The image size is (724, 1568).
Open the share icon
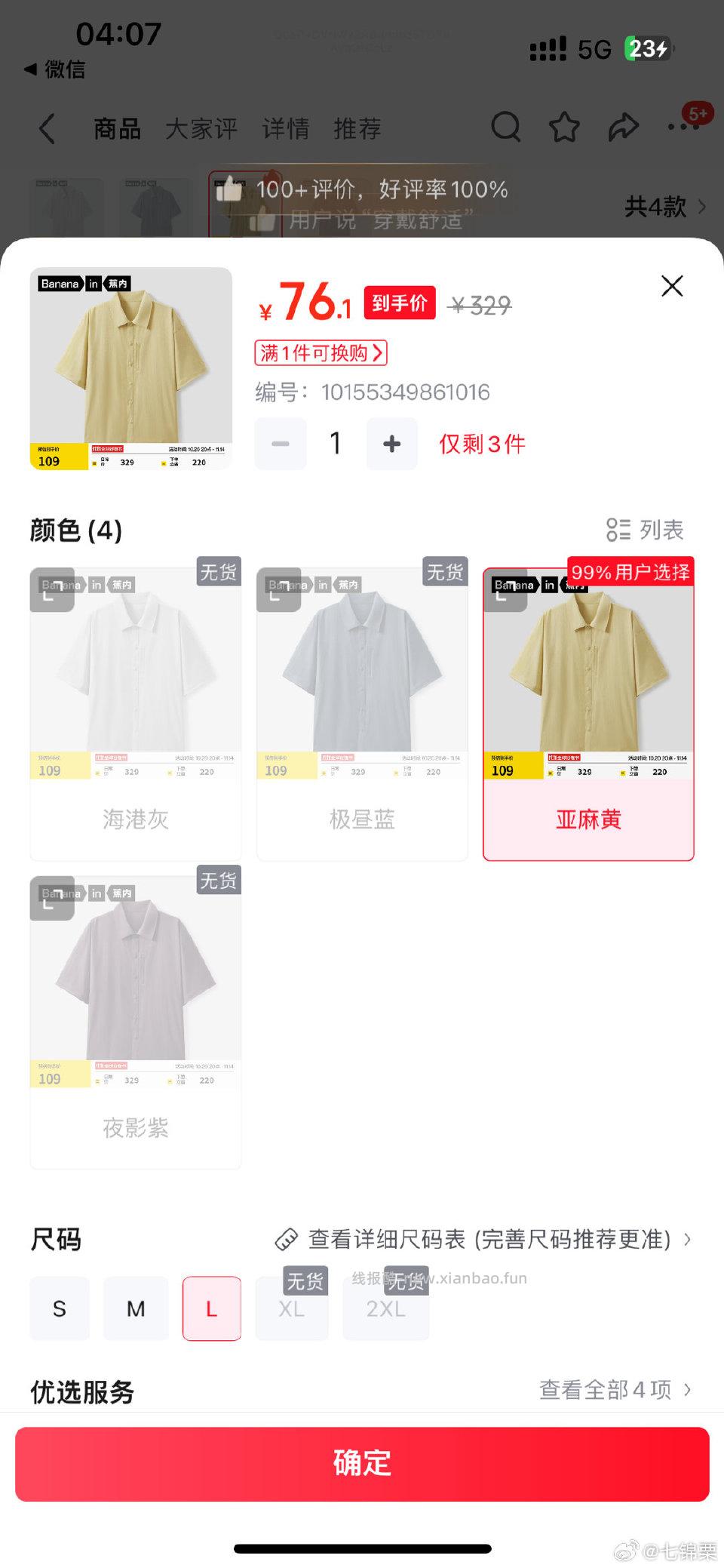point(623,128)
